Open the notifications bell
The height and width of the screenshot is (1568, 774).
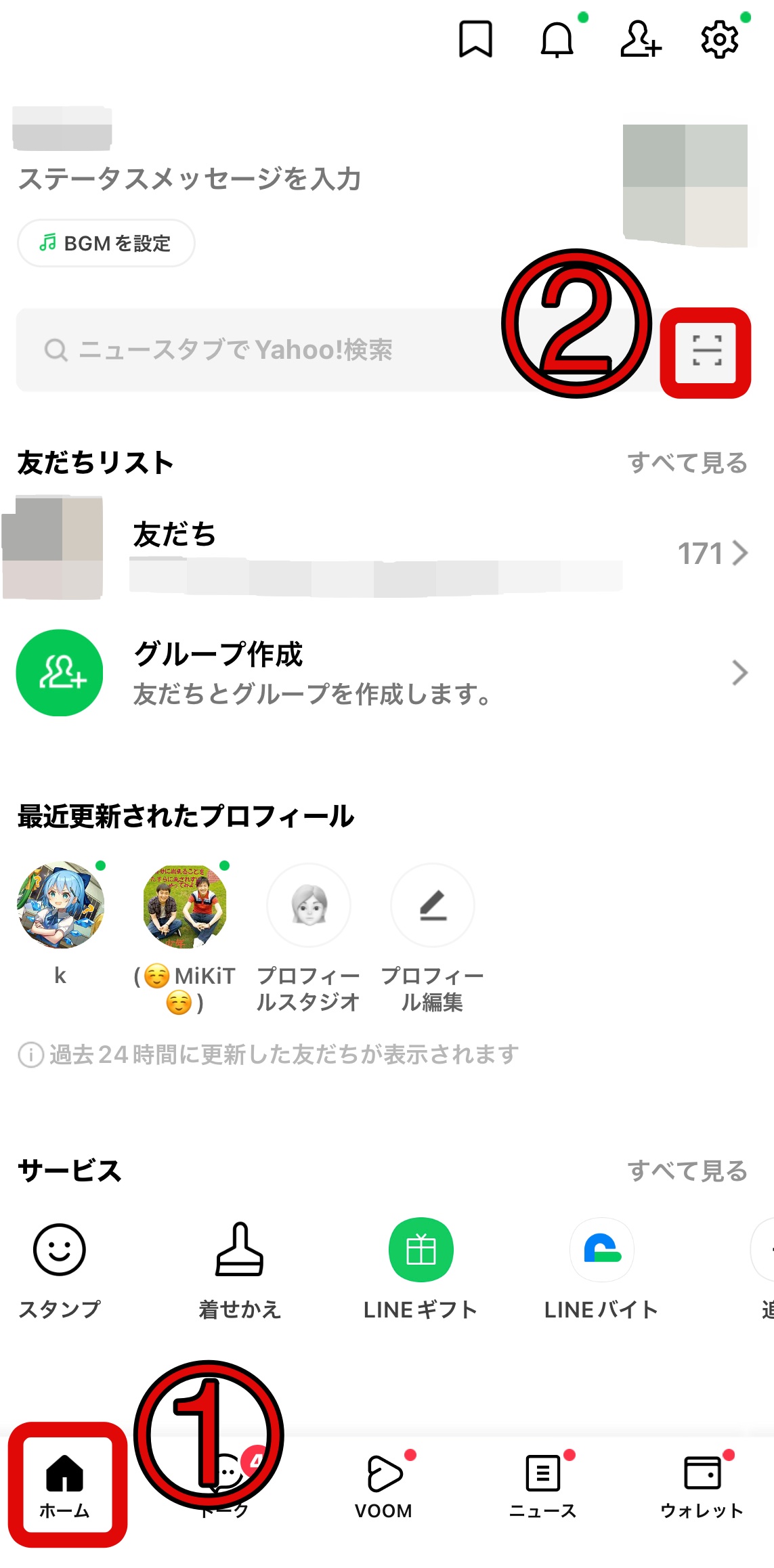tap(557, 39)
